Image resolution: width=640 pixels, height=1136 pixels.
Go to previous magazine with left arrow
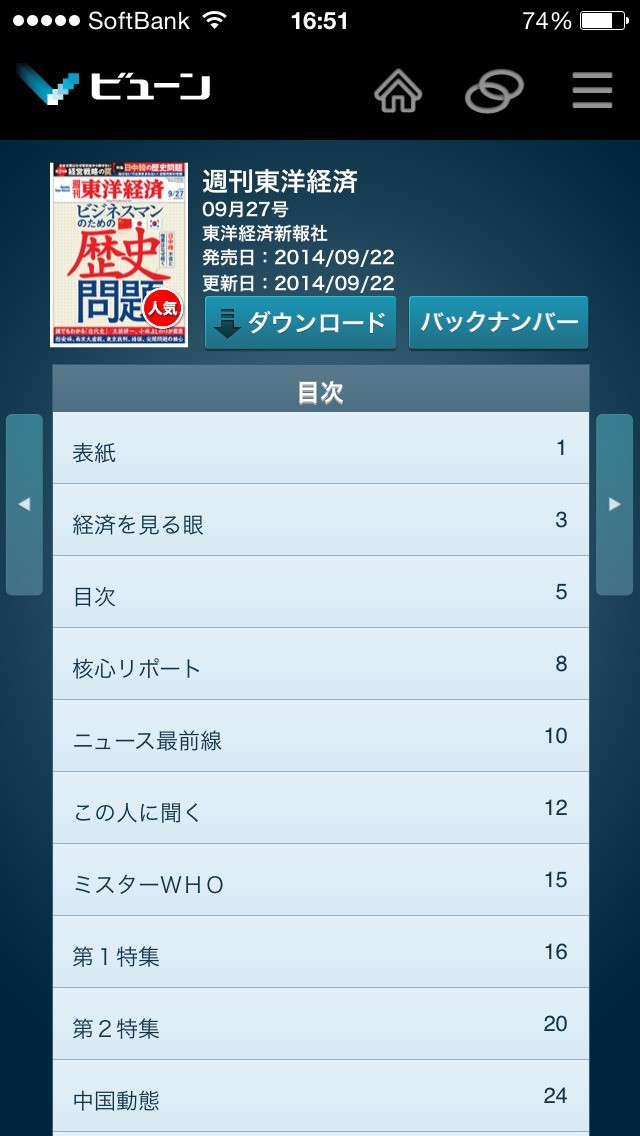(x=24, y=505)
